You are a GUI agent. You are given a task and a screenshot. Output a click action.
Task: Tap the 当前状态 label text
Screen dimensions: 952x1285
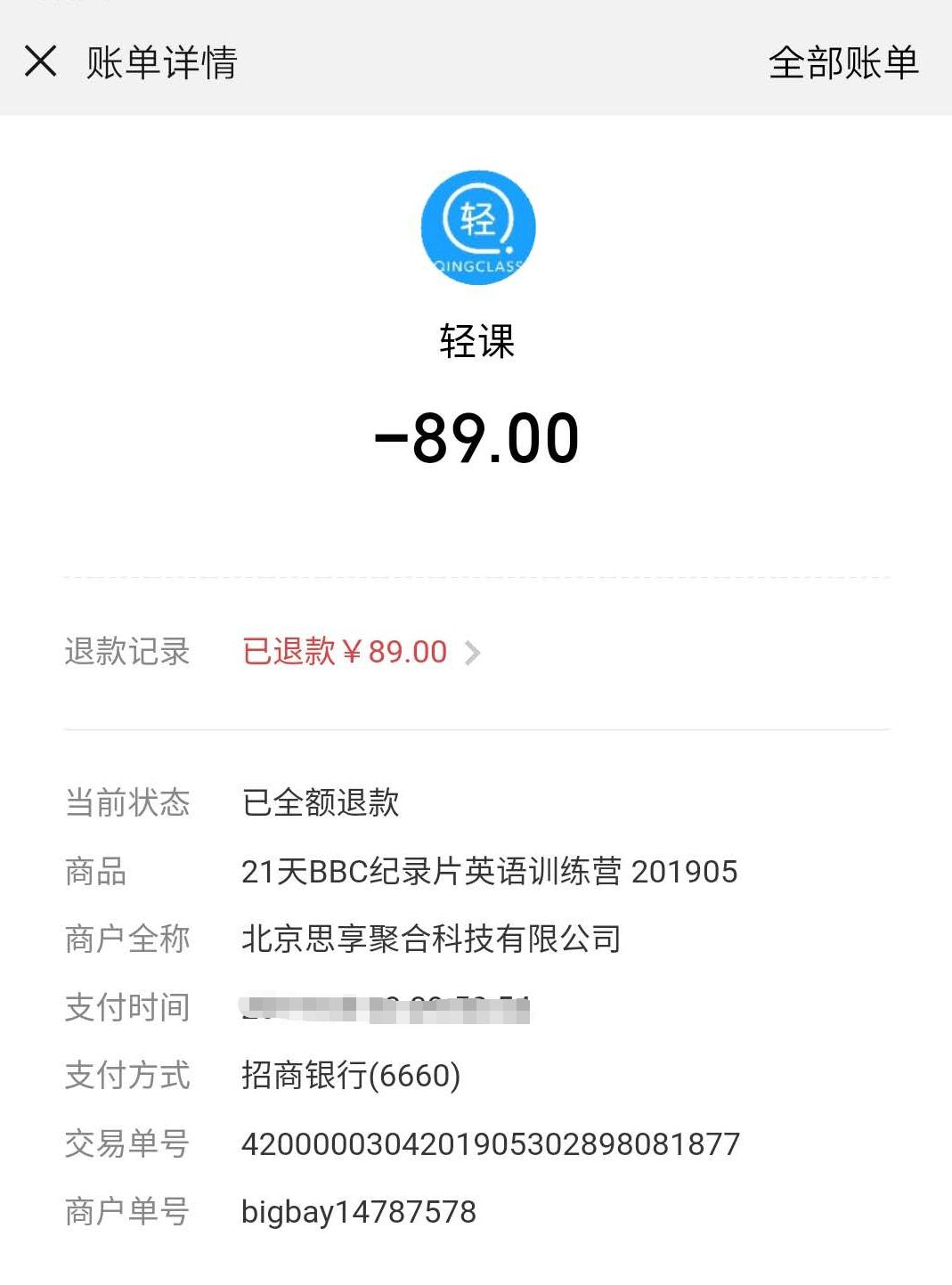pos(126,802)
